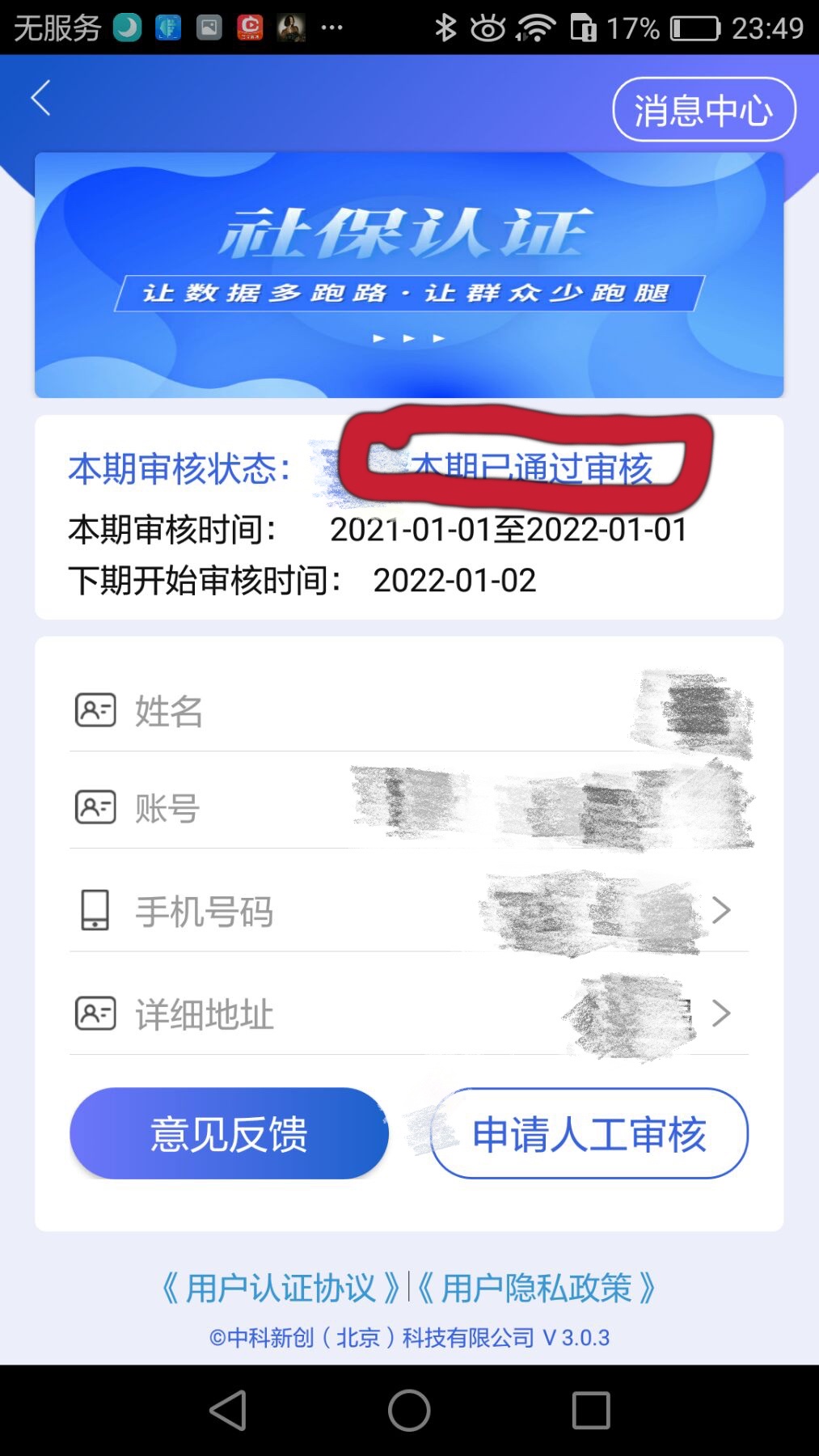Go back using the top-left arrow
This screenshot has width=819, height=1456.
[41, 98]
